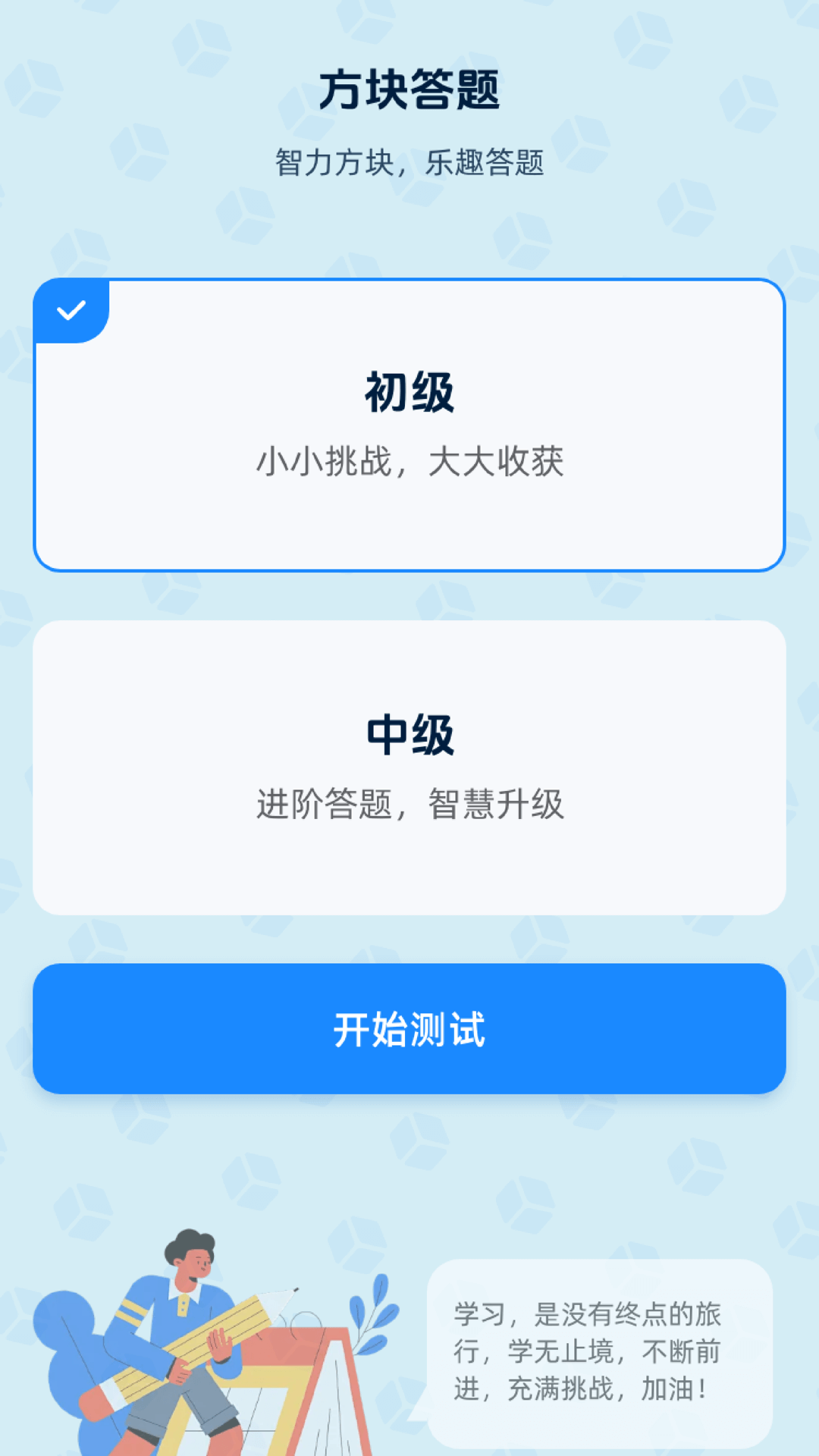Select the 初级 difficulty card
This screenshot has height=1456, width=819.
[409, 425]
